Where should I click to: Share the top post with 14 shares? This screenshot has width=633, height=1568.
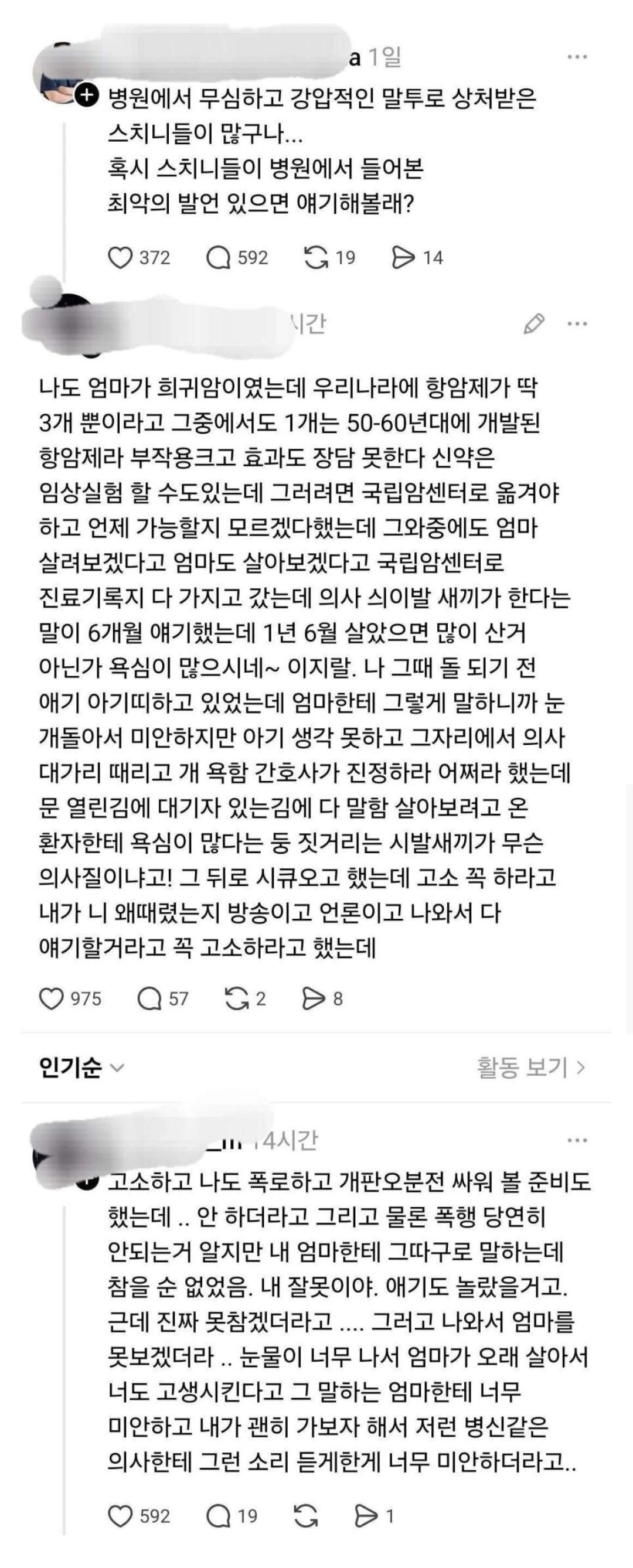point(402,257)
